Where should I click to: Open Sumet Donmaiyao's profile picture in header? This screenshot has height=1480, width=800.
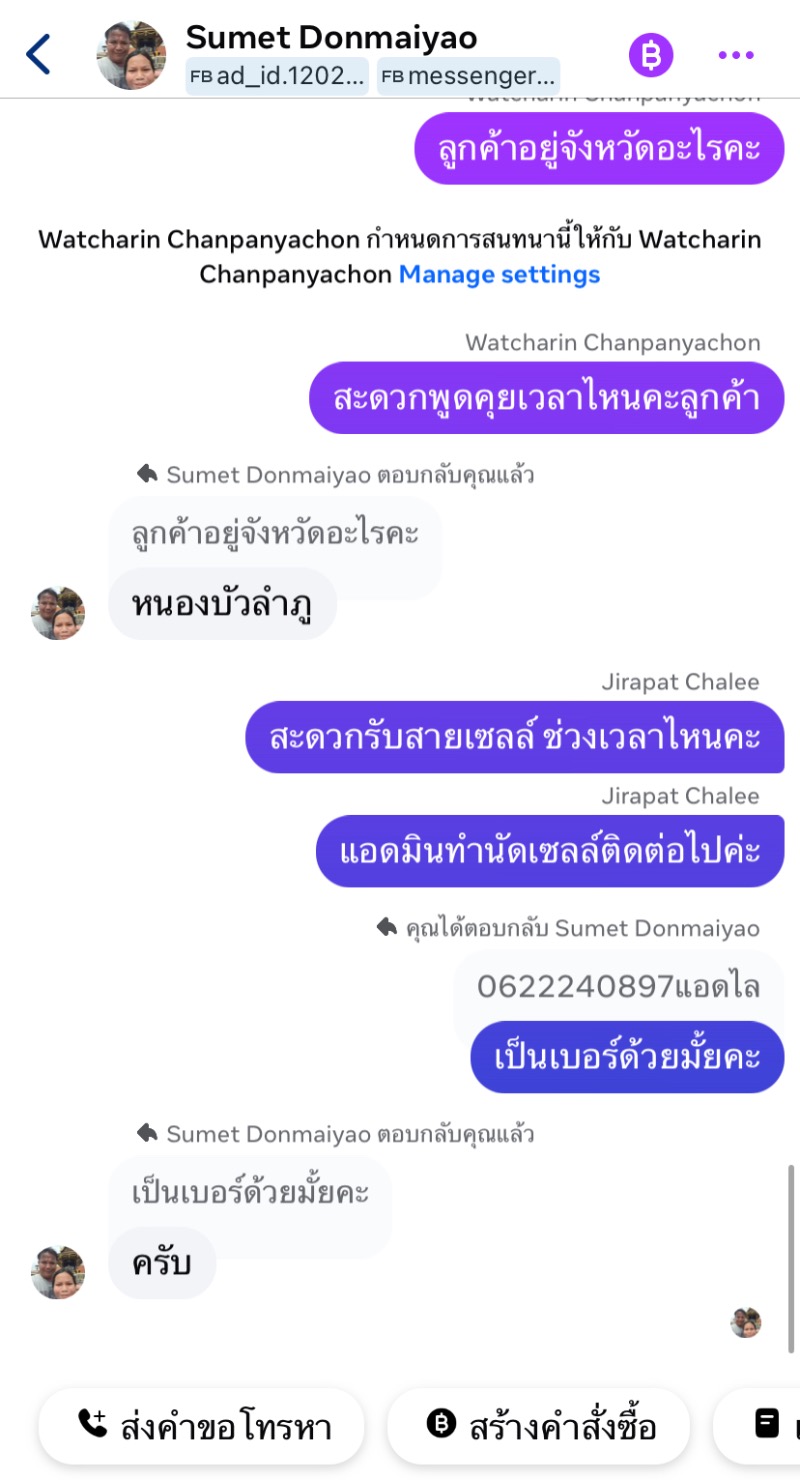(x=131, y=55)
